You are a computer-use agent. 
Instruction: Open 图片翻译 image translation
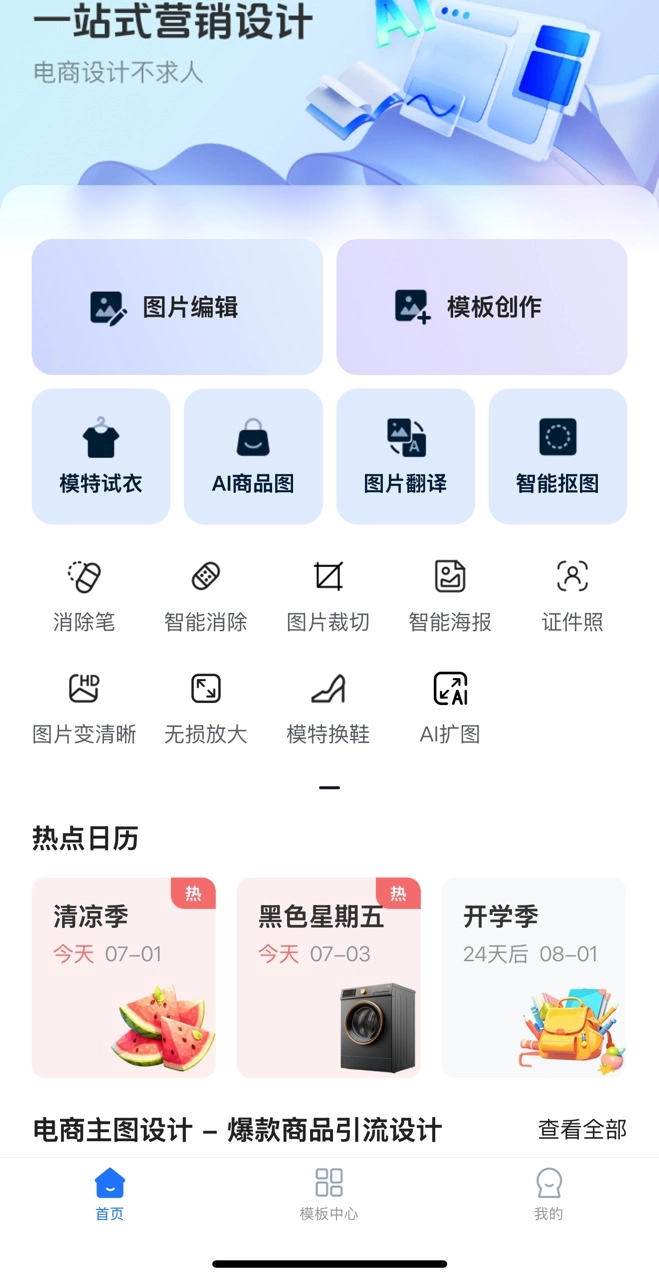(x=405, y=457)
